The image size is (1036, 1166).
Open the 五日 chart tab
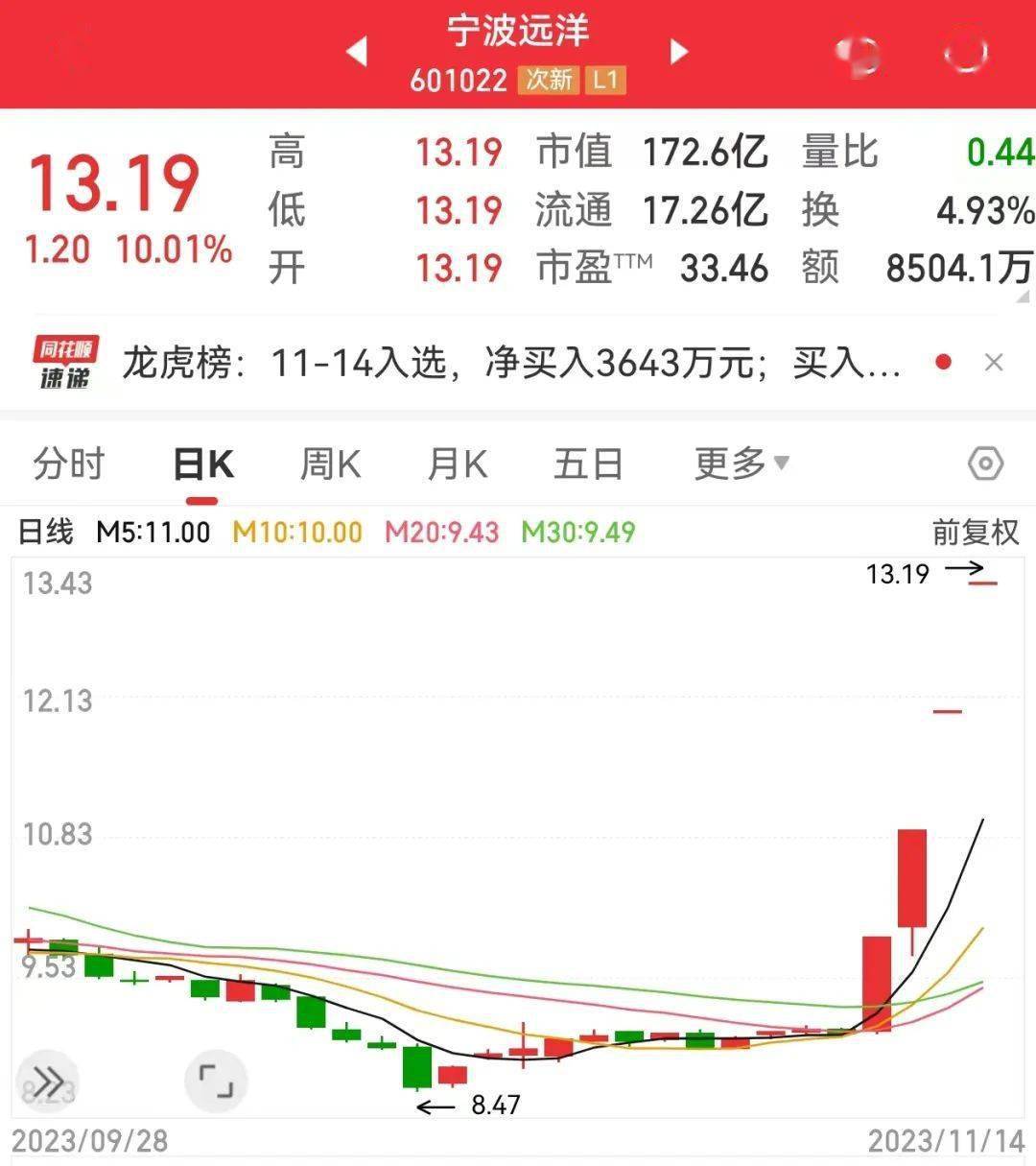click(587, 464)
